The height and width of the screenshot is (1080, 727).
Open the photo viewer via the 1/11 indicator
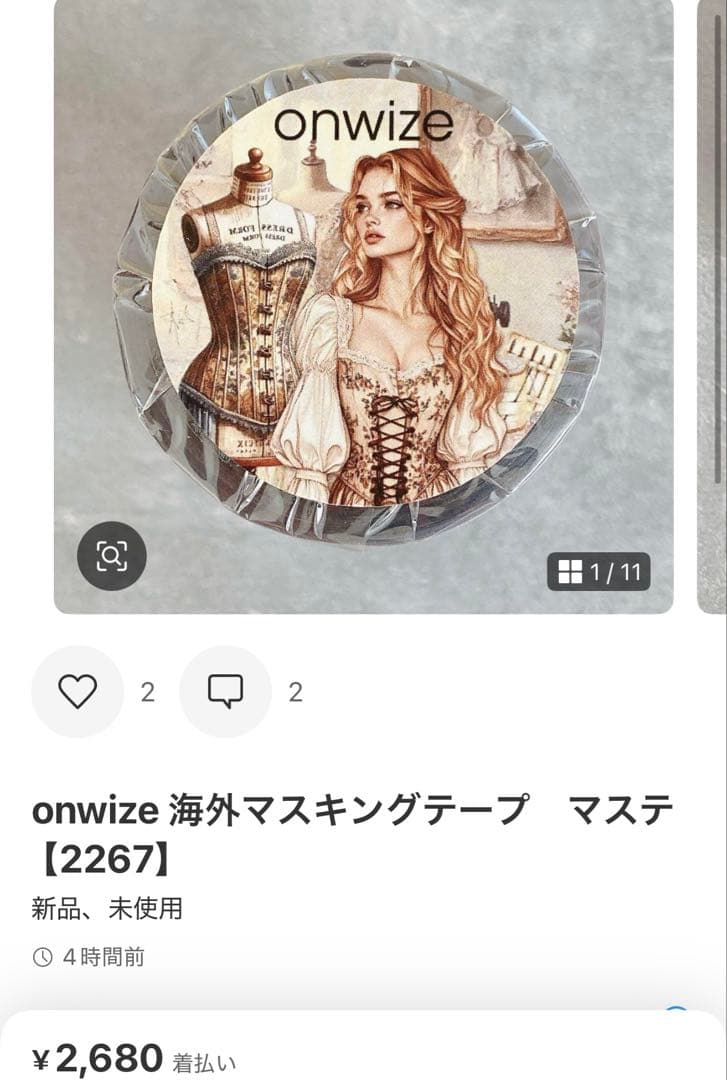click(600, 570)
